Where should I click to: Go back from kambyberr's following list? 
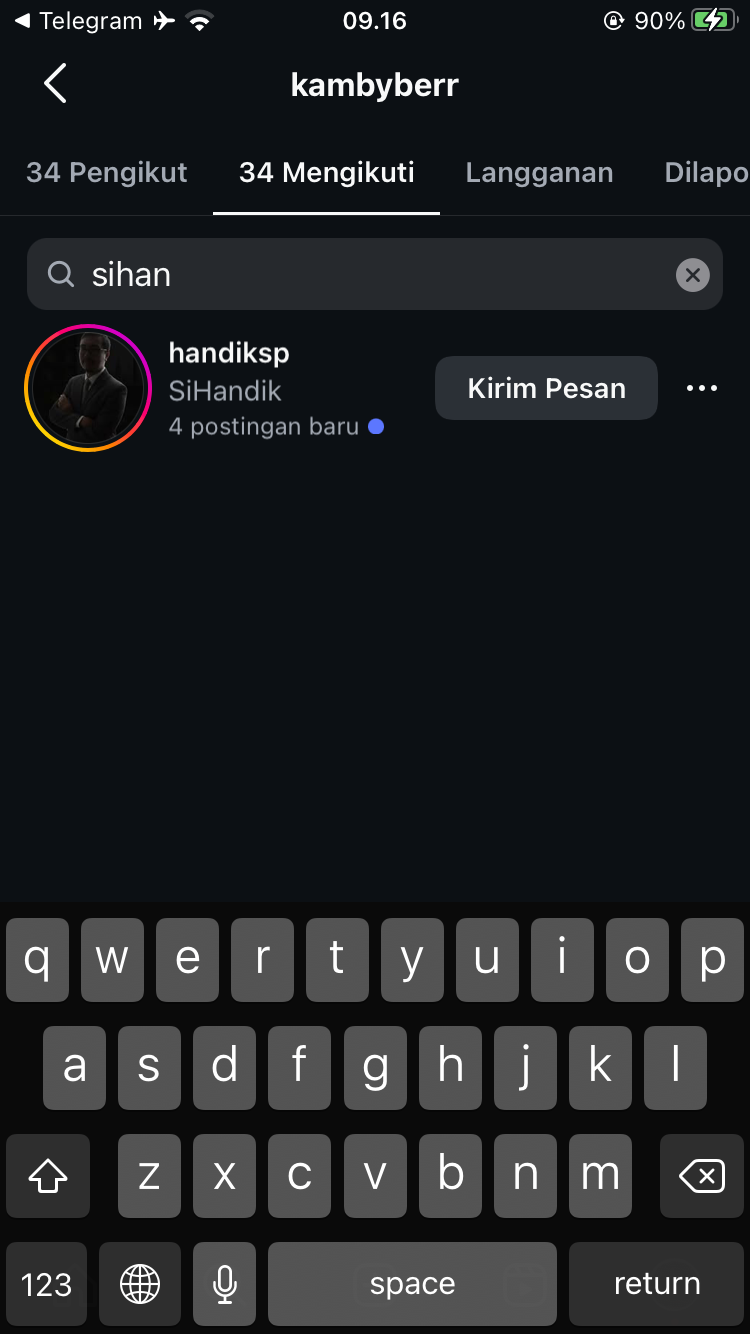55,84
